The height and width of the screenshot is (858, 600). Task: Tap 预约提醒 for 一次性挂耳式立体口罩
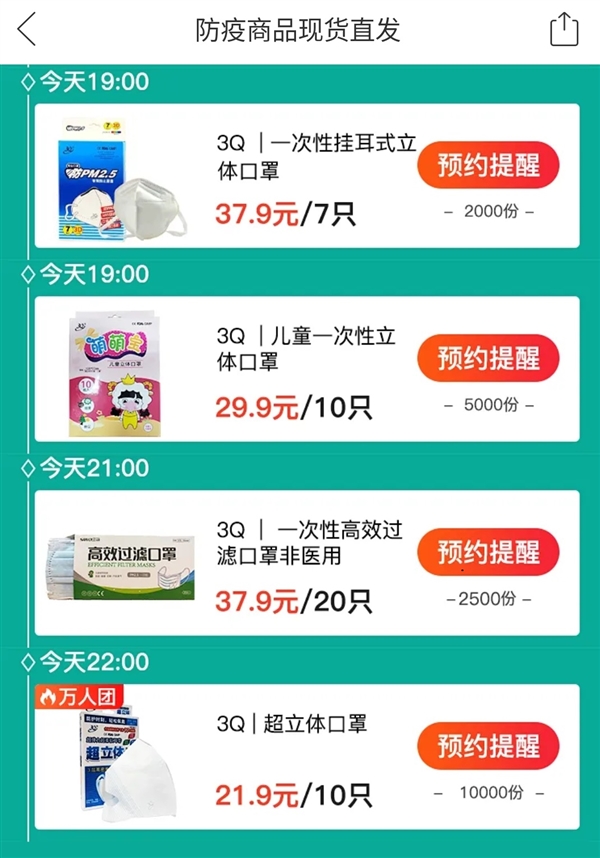point(487,165)
